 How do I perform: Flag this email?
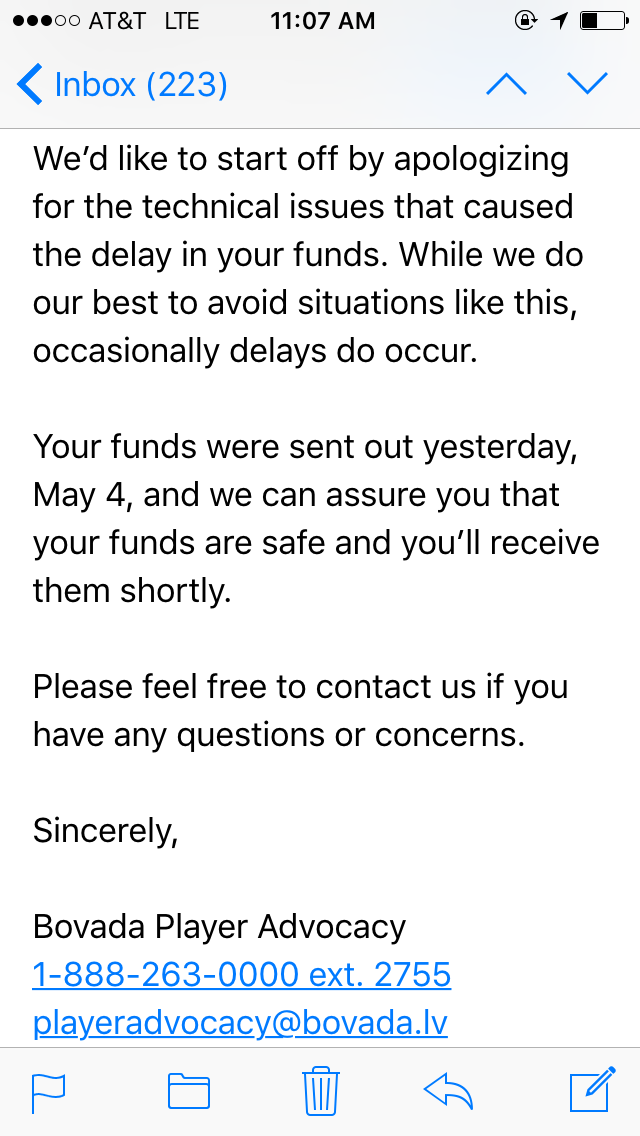tap(49, 1092)
